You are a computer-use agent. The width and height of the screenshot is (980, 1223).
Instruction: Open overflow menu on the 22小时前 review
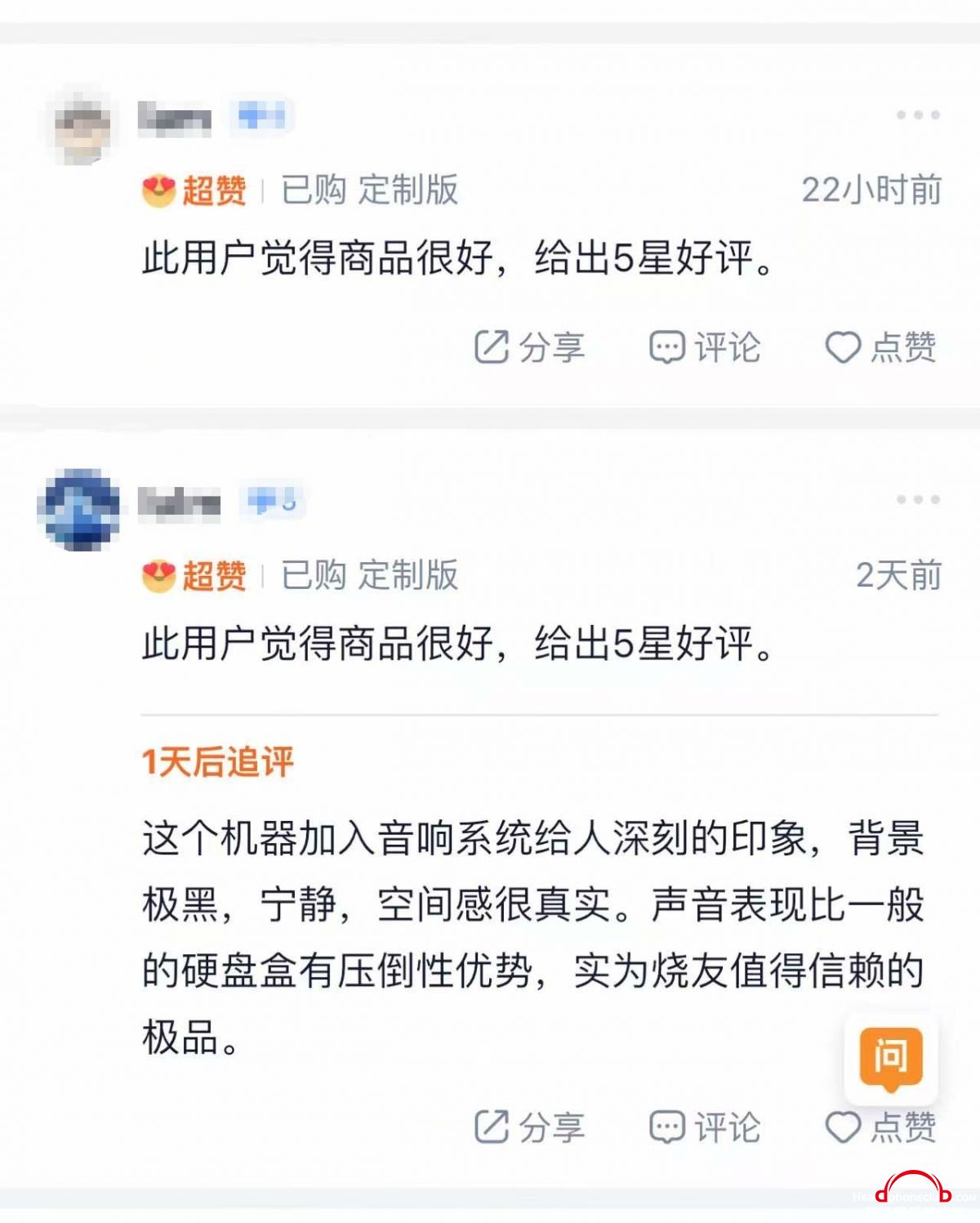click(917, 115)
